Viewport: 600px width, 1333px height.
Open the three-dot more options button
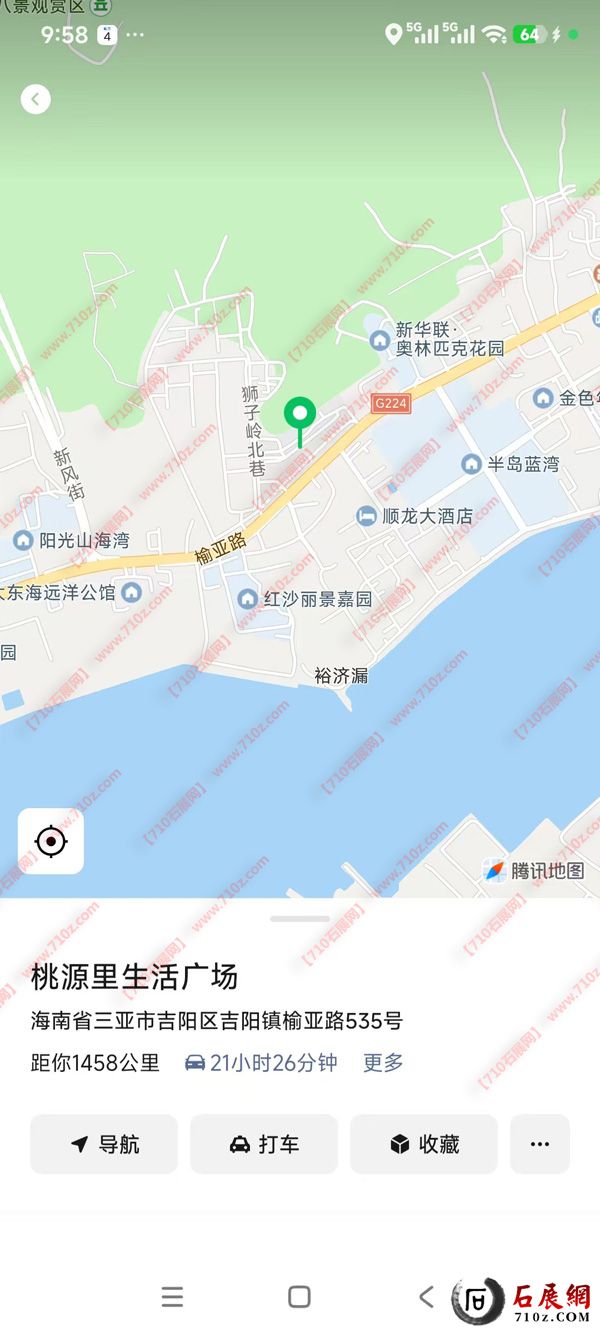(x=540, y=1144)
